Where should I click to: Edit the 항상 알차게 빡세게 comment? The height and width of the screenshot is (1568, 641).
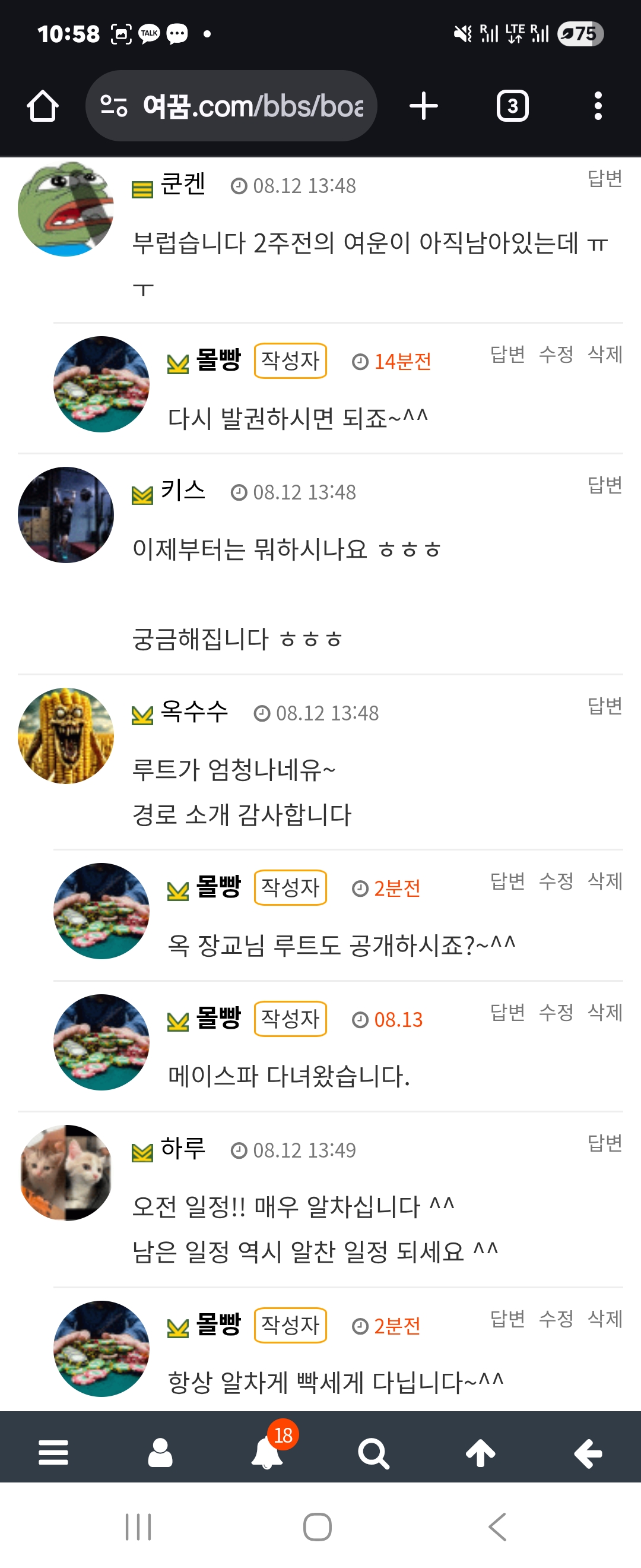(x=556, y=1318)
